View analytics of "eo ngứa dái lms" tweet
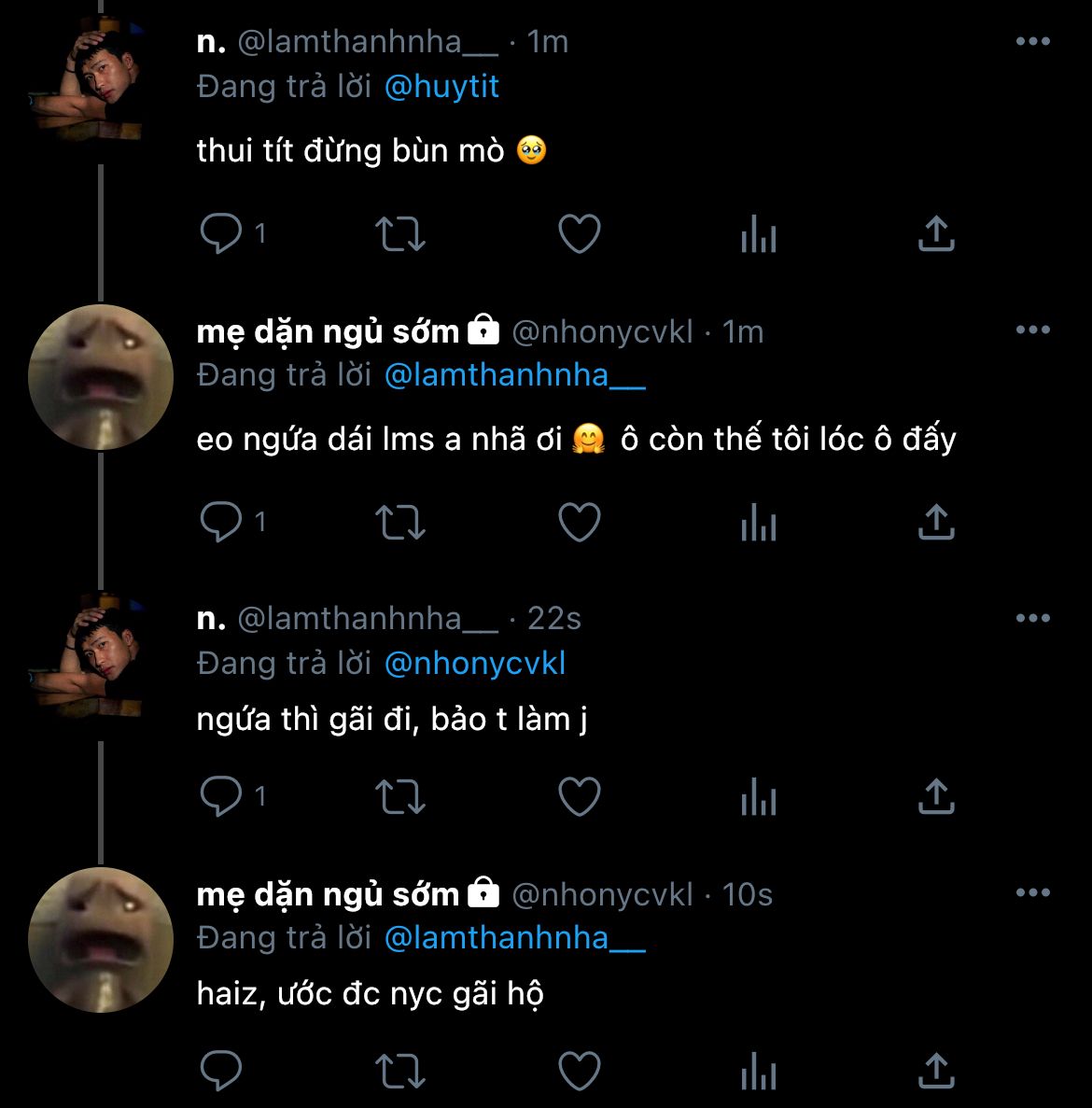Image resolution: width=1092 pixels, height=1108 pixels. point(759,522)
